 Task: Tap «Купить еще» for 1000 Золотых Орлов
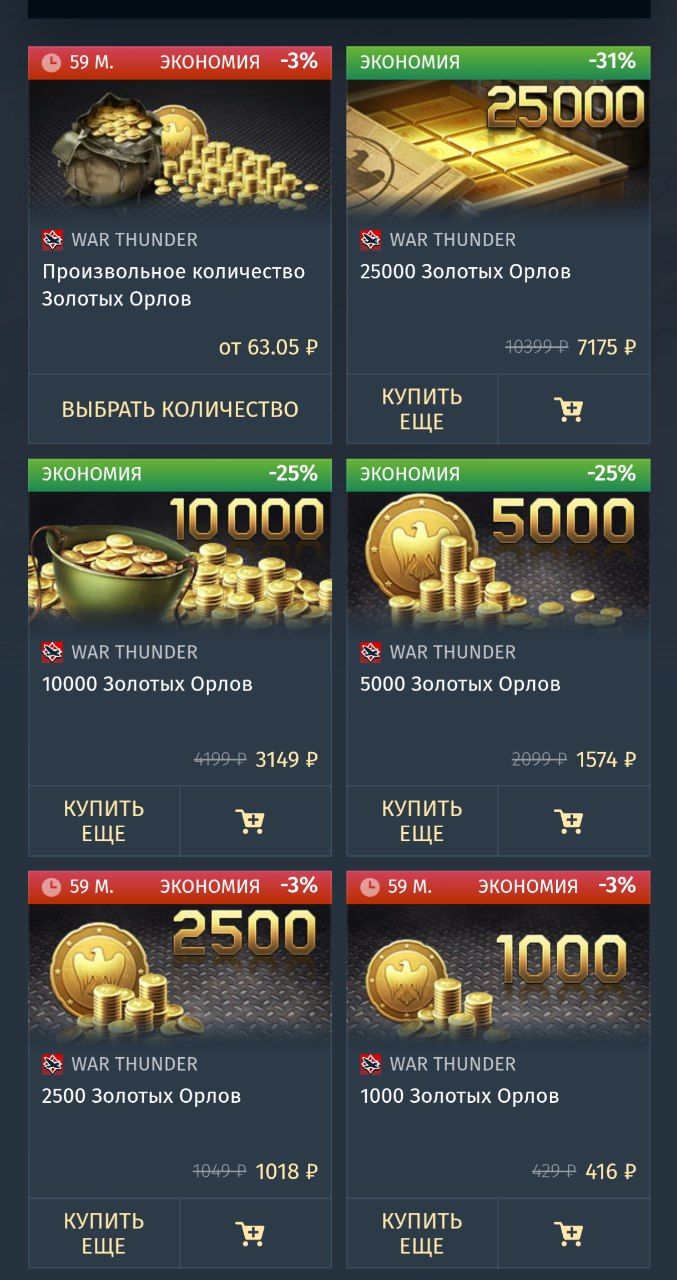coord(422,1233)
